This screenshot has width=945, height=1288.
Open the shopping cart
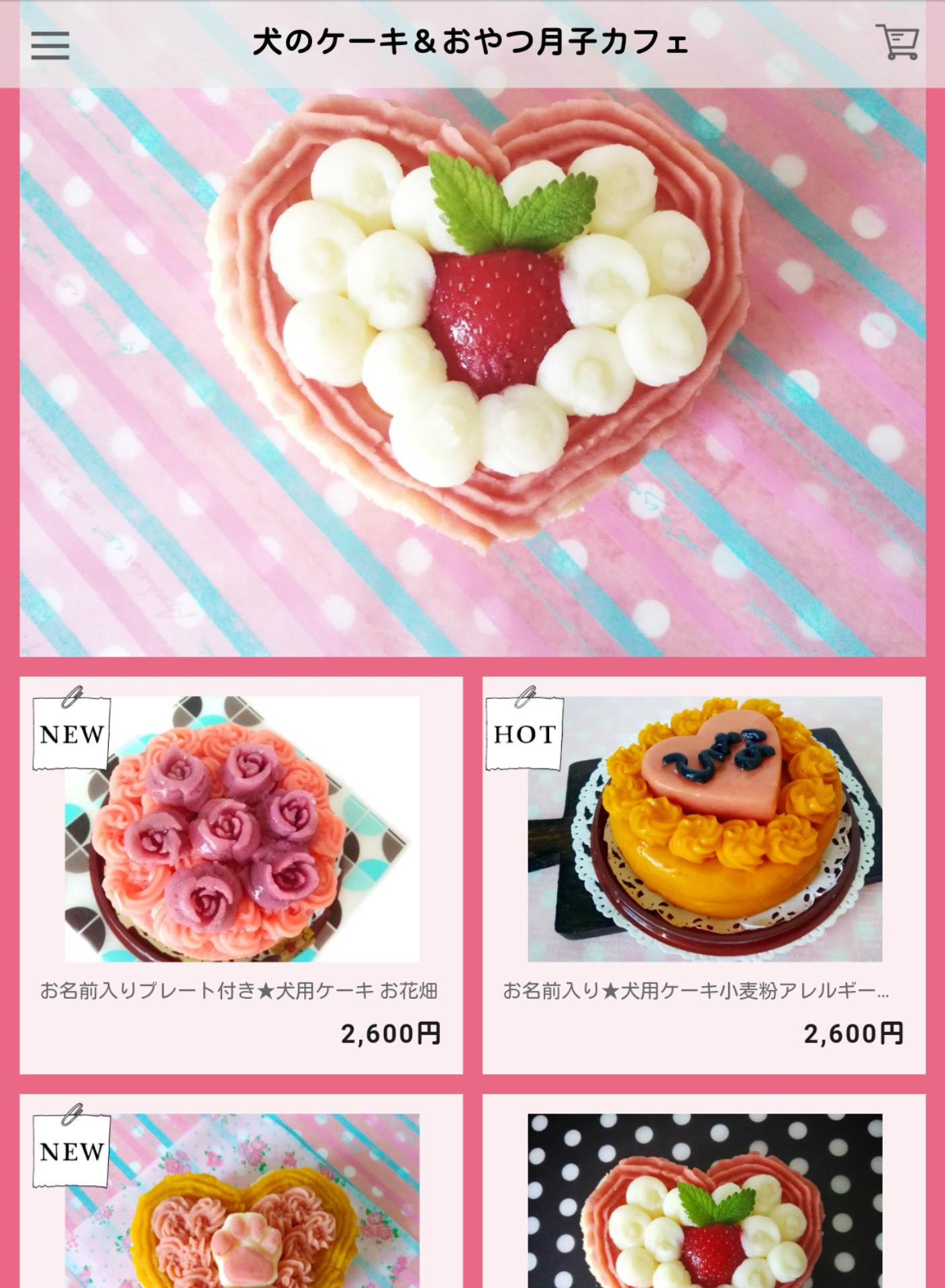897,43
